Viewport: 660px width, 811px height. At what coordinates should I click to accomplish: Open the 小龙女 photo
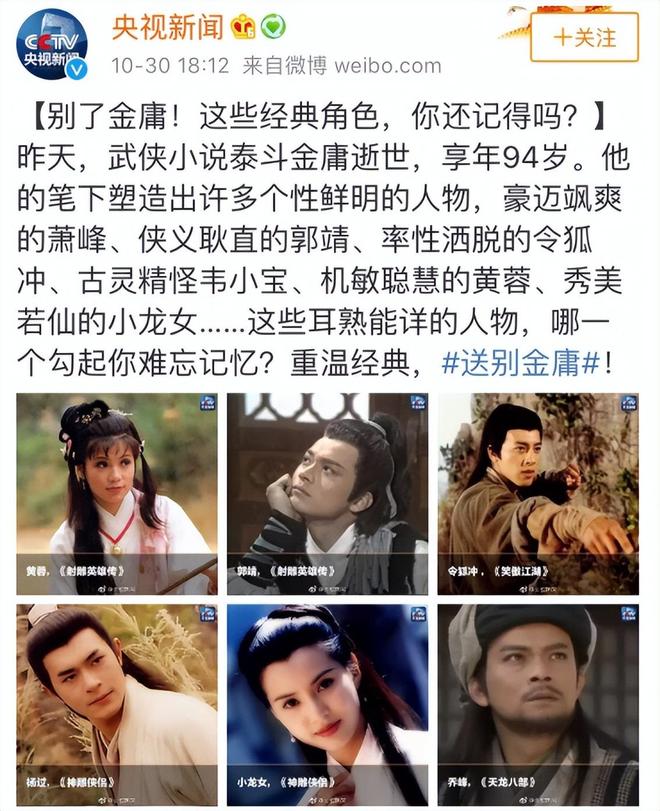click(327, 704)
